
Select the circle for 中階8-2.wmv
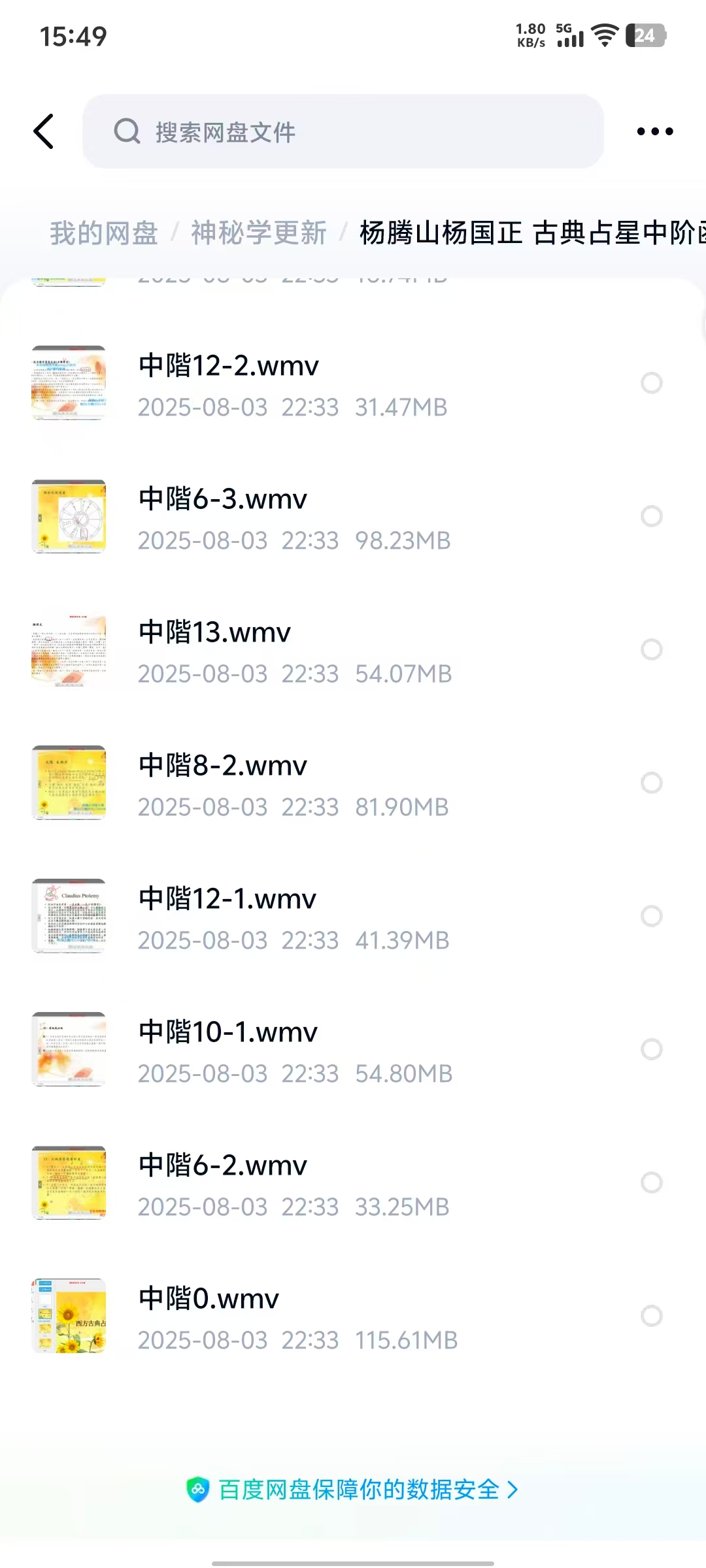tap(651, 783)
